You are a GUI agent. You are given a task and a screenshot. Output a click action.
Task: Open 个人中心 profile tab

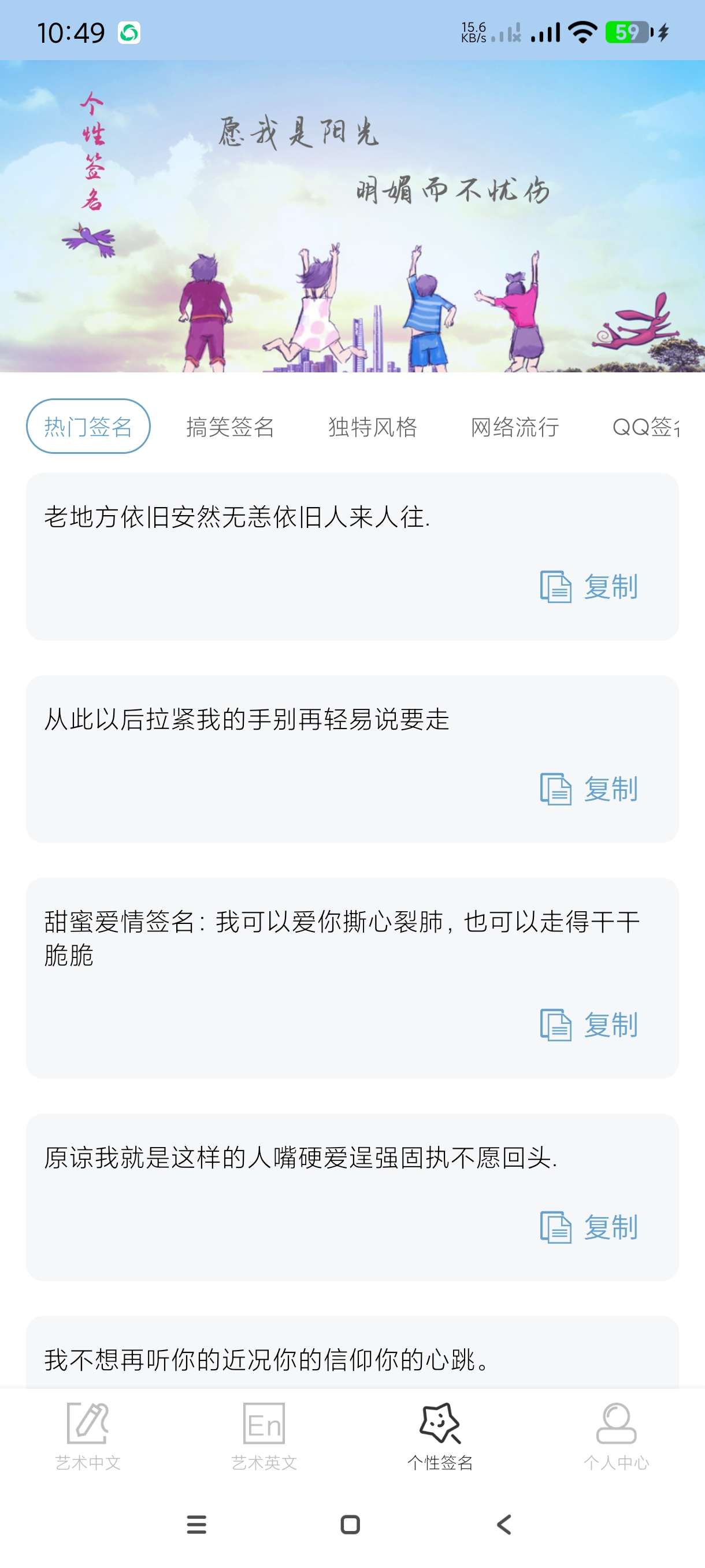tap(616, 1435)
